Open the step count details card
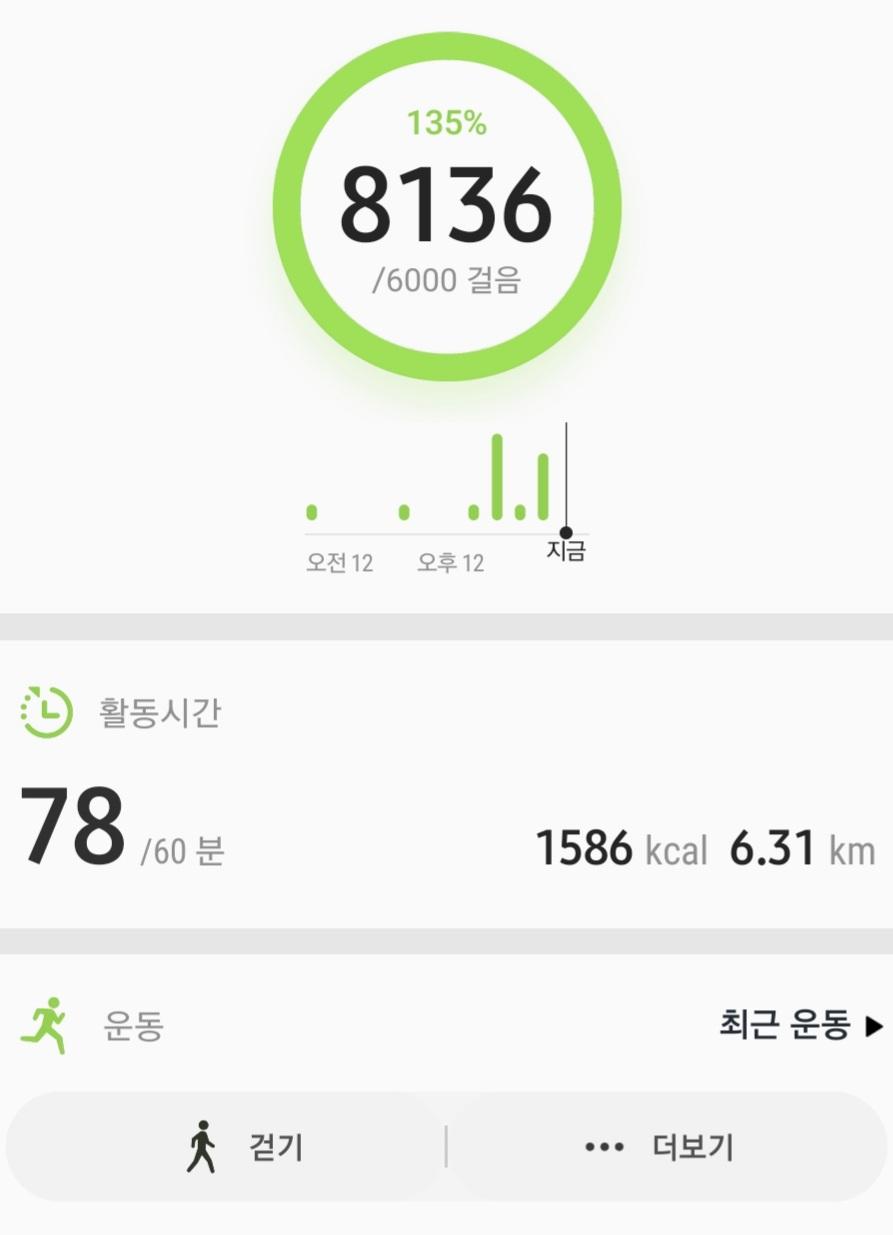The image size is (893, 1235). point(446,207)
